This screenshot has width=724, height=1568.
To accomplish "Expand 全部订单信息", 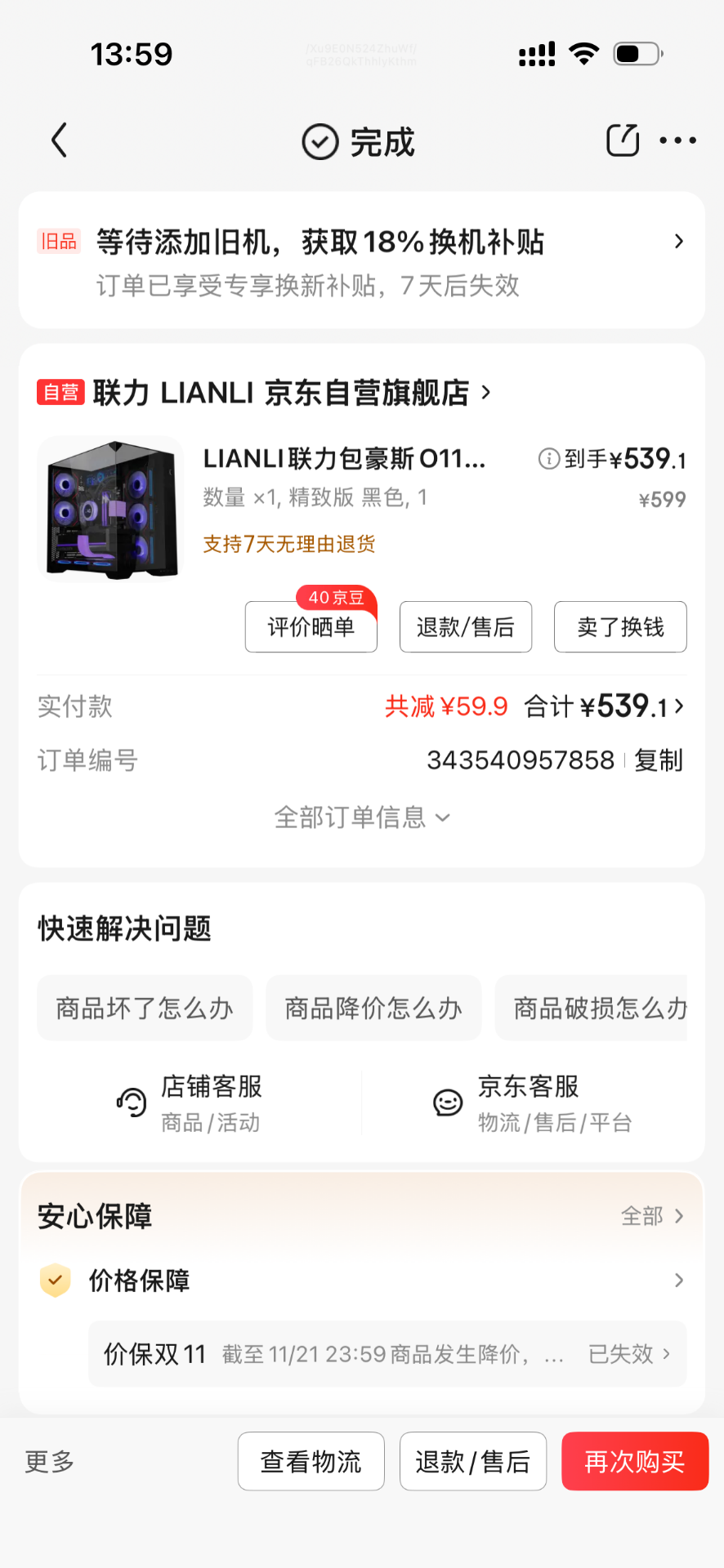I will click(x=361, y=817).
